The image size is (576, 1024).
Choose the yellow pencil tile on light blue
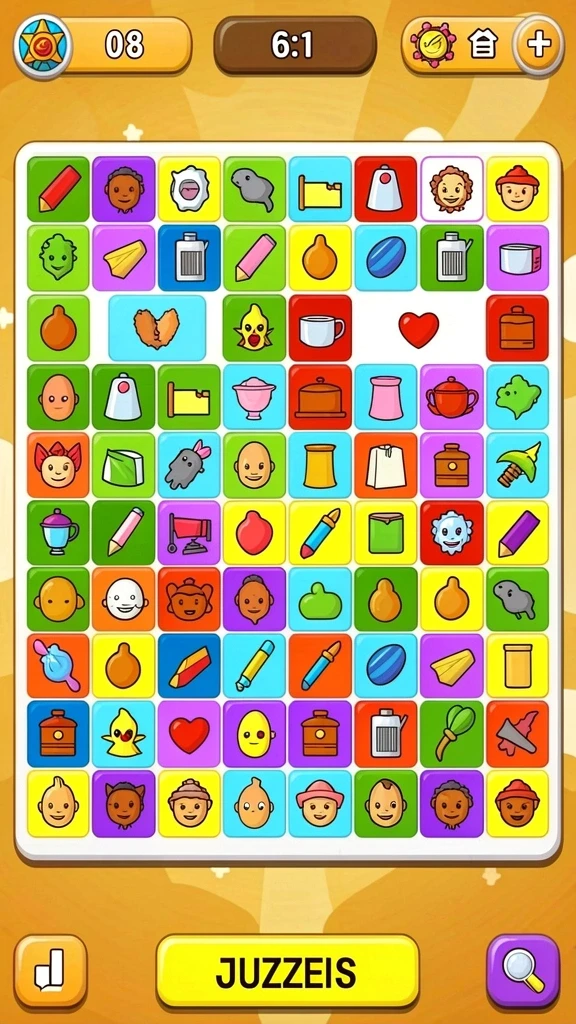click(x=255, y=666)
